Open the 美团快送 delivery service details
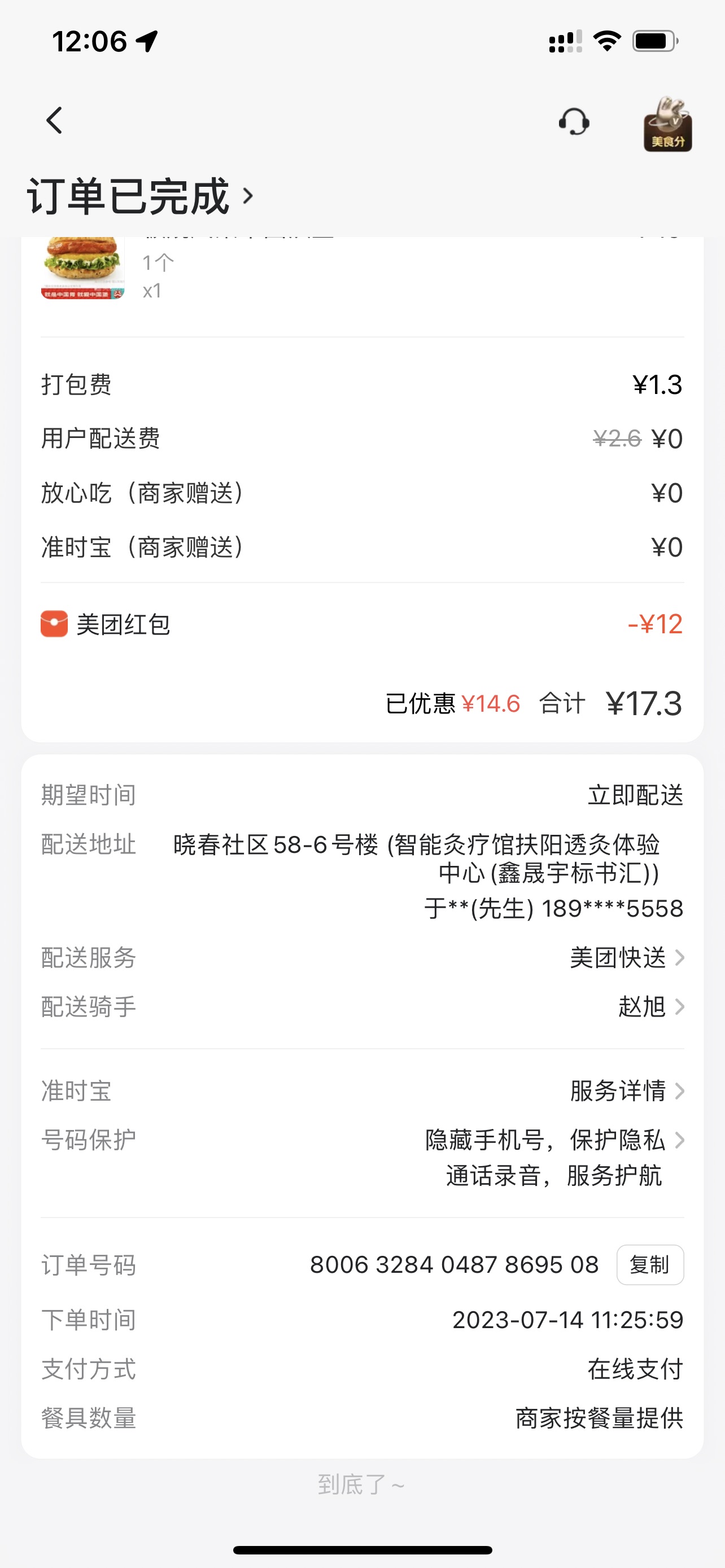This screenshot has width=725, height=1568. (627, 958)
